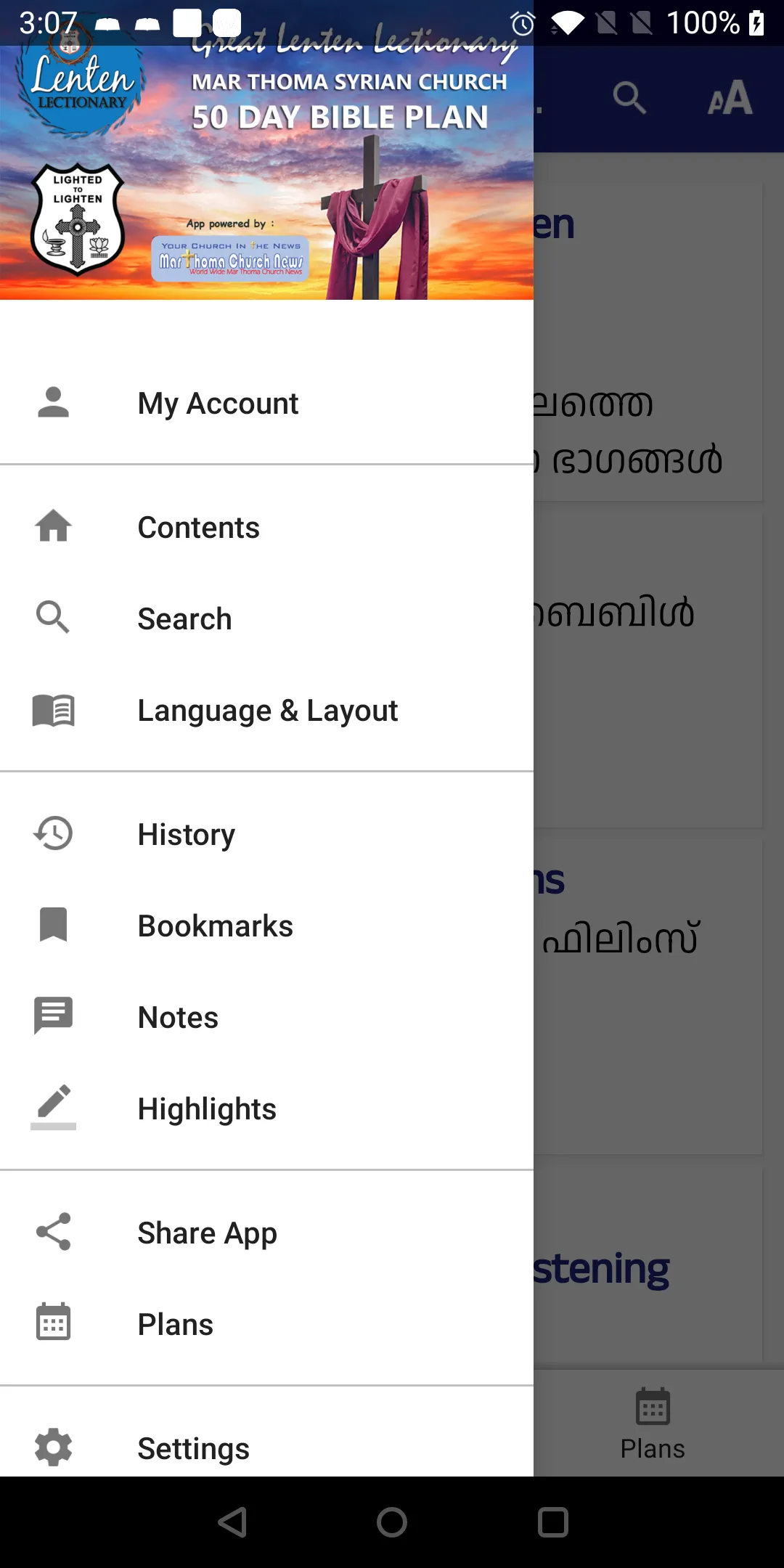Go to the system home screen
The image size is (784, 1568).
click(392, 1522)
